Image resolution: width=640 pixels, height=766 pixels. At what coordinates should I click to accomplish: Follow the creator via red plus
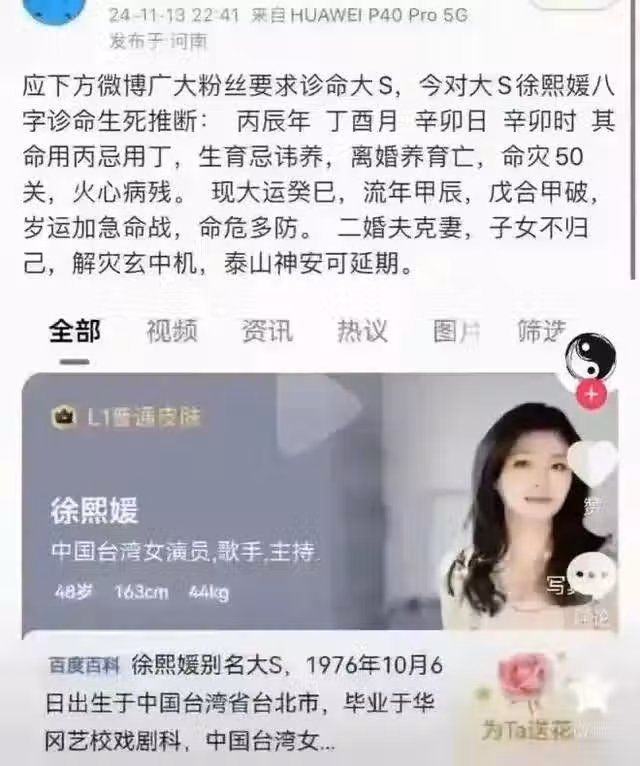coord(592,394)
